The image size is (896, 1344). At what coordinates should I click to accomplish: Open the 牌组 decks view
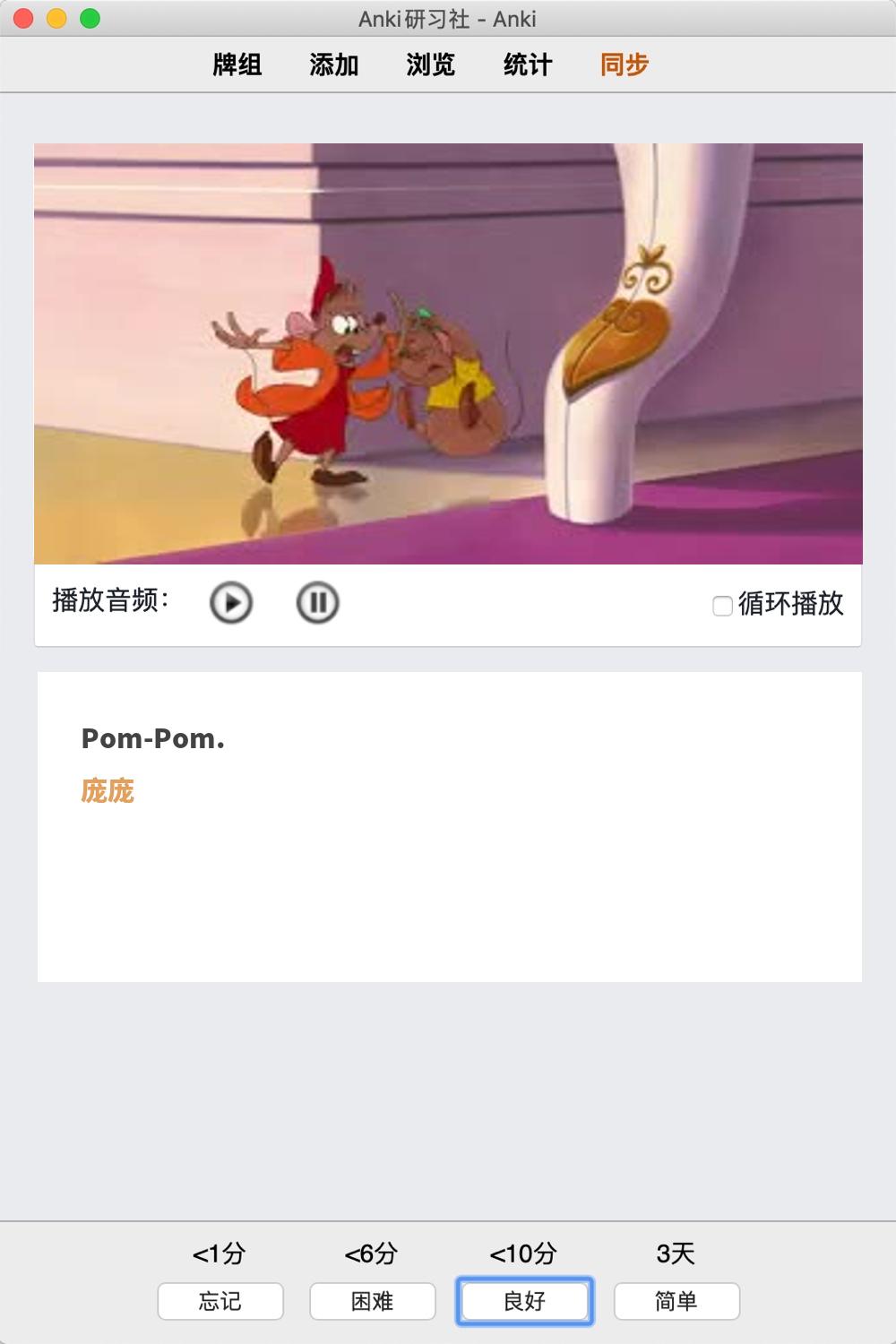click(237, 65)
